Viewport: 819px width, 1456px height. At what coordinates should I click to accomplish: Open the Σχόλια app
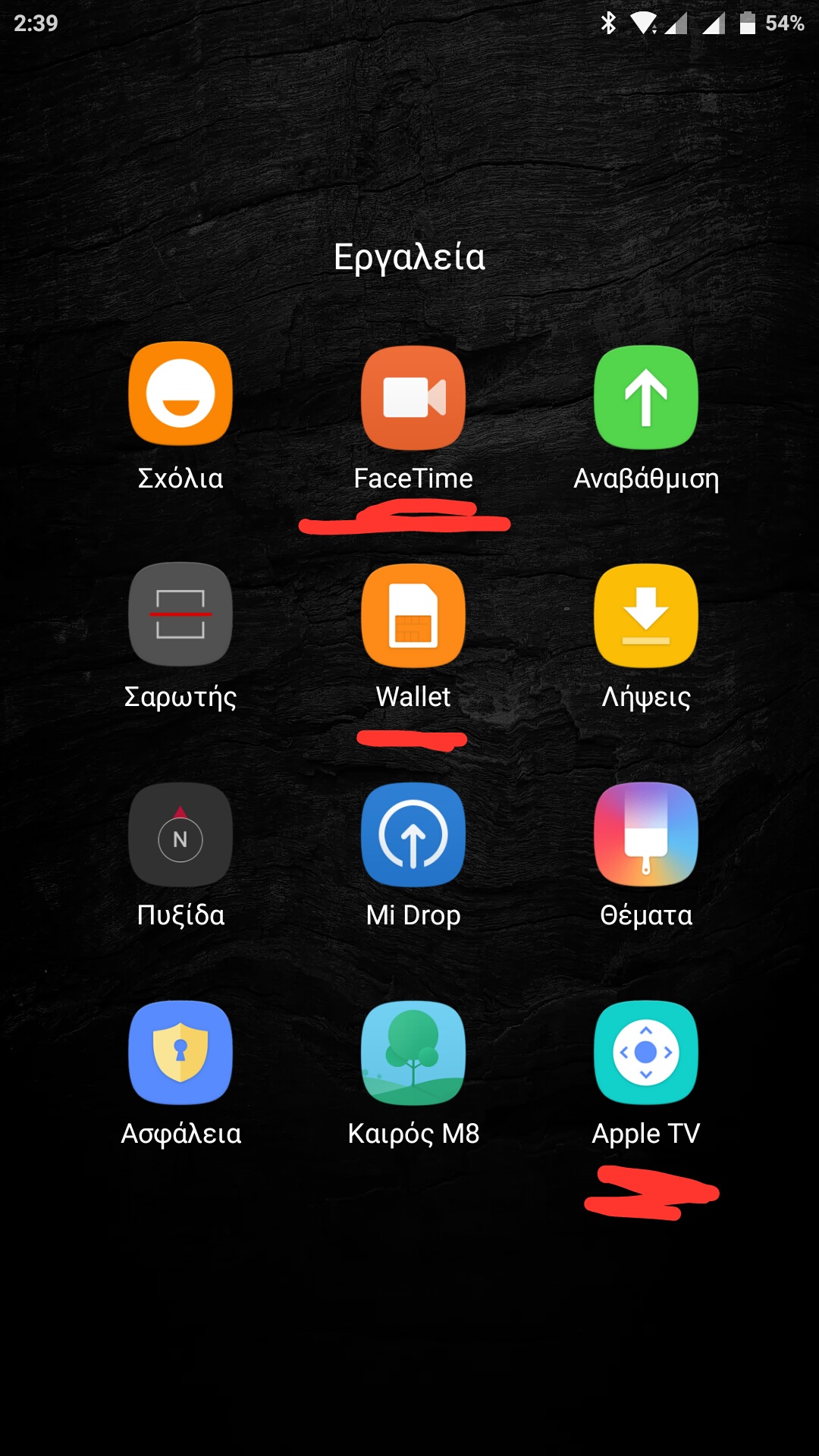pyautogui.click(x=180, y=394)
